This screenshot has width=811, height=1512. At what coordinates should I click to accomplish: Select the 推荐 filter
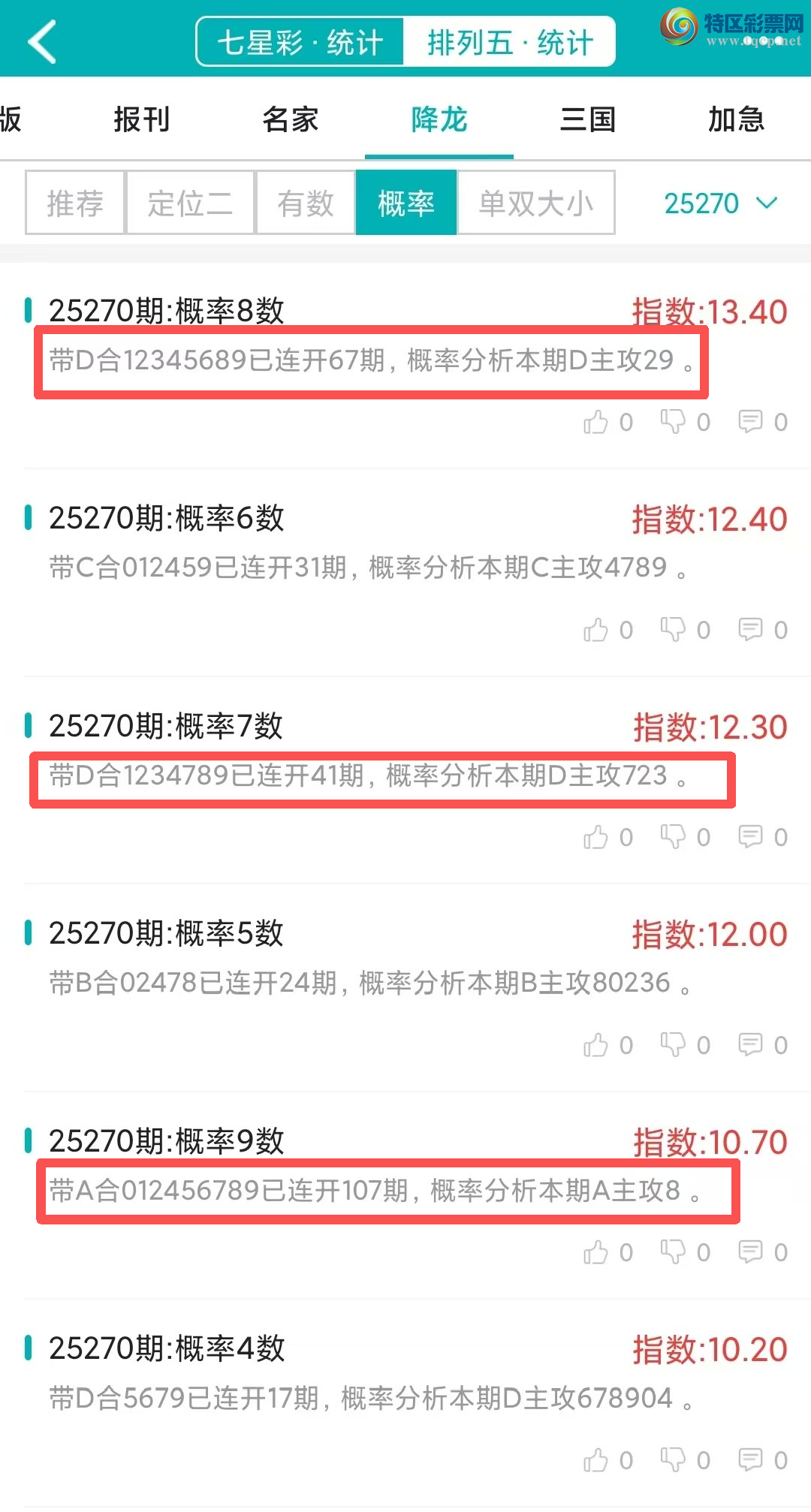click(75, 203)
